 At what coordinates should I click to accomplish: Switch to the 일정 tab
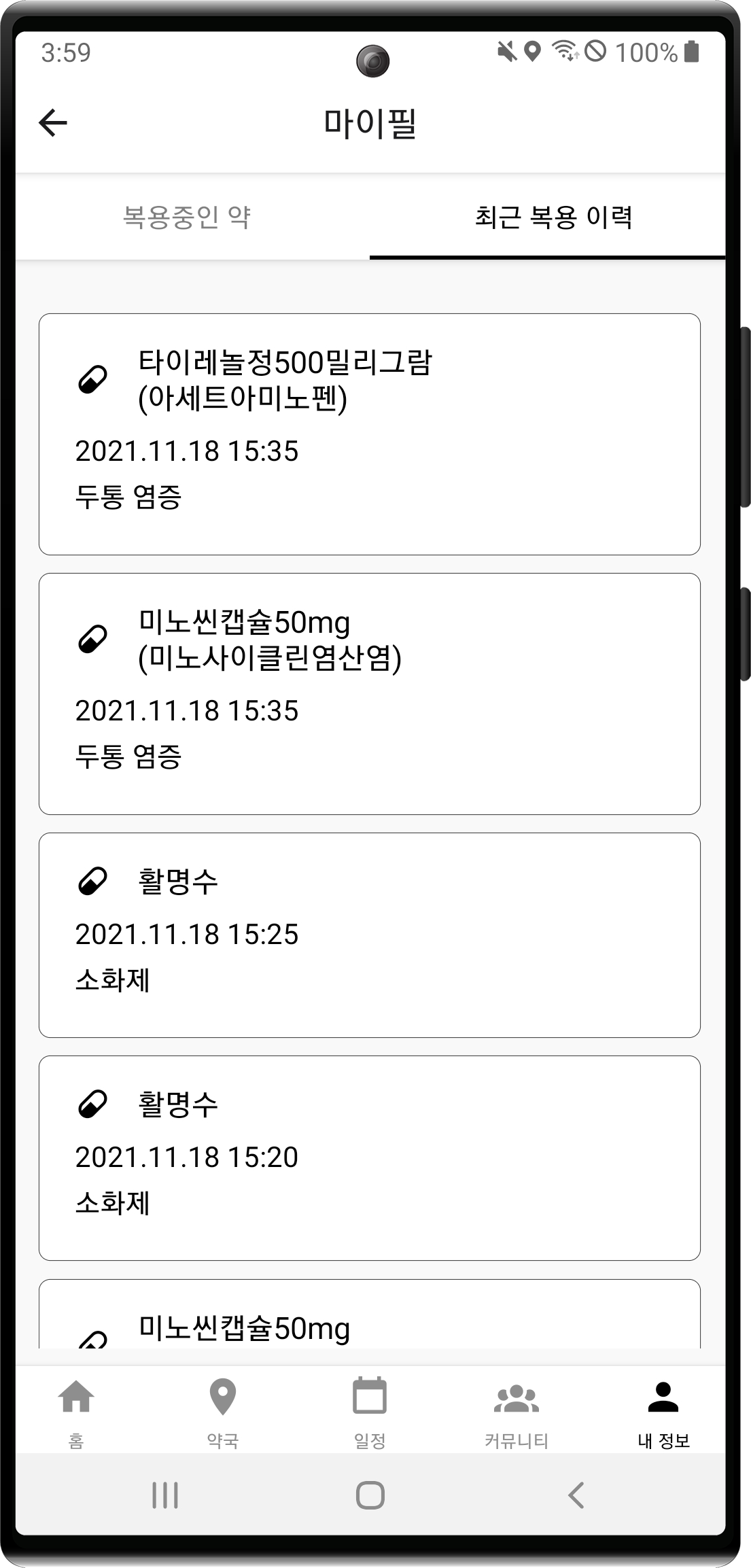(x=370, y=1412)
